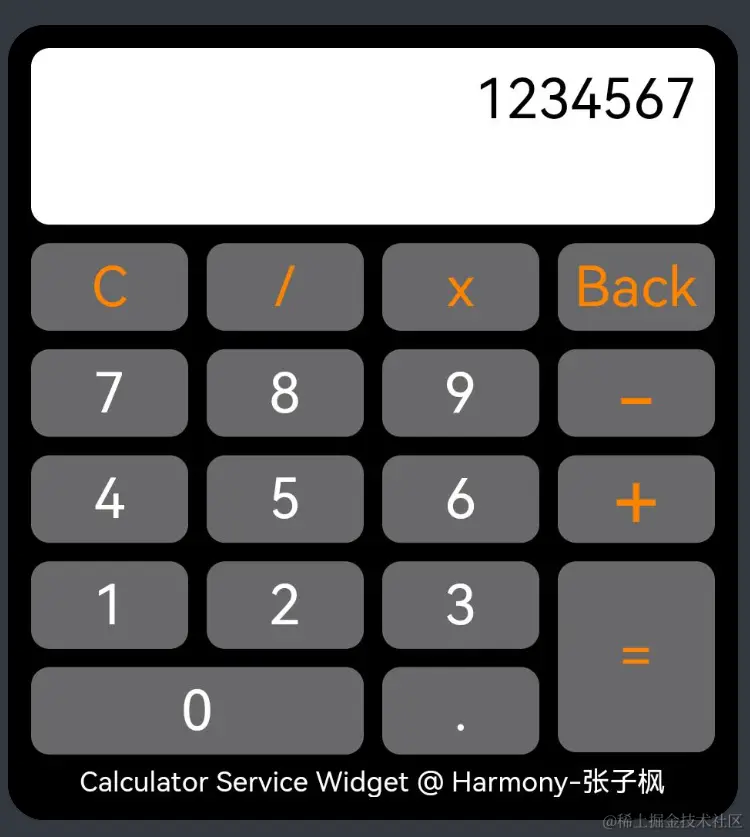This screenshot has height=837, width=750.
Task: Select the multiply (x) key
Action: [x=460, y=287]
